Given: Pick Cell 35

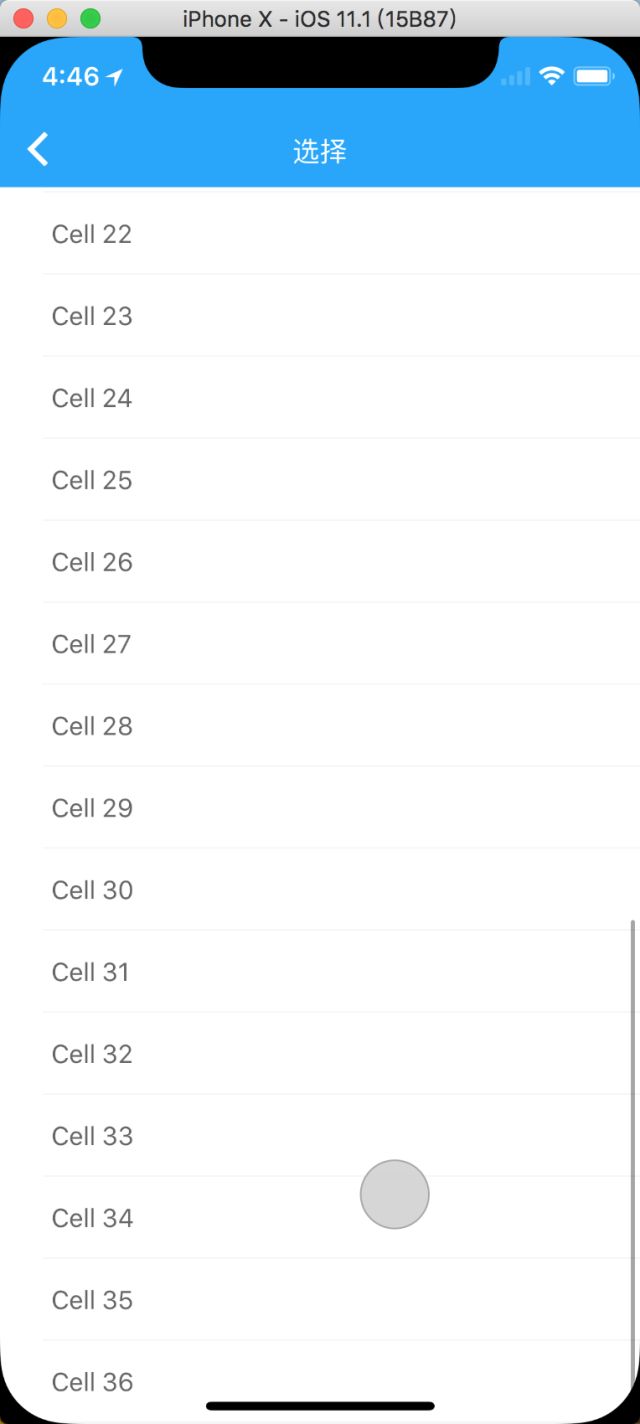Looking at the screenshot, I should coord(320,1299).
